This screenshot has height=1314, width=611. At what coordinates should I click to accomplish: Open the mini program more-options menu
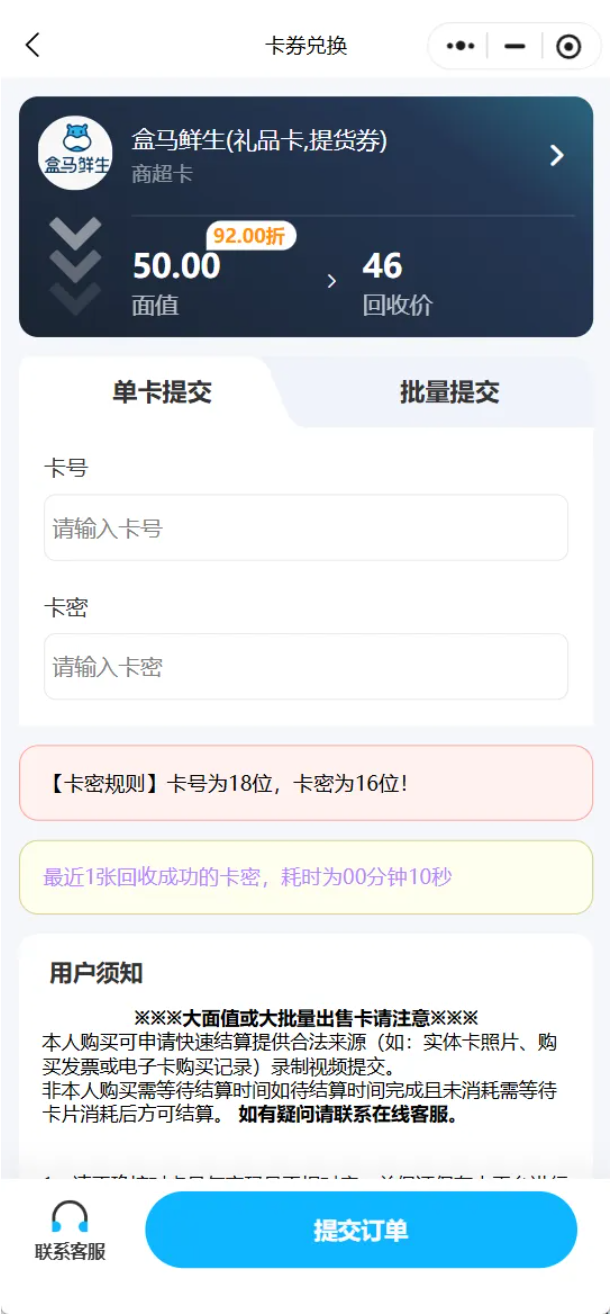point(460,47)
